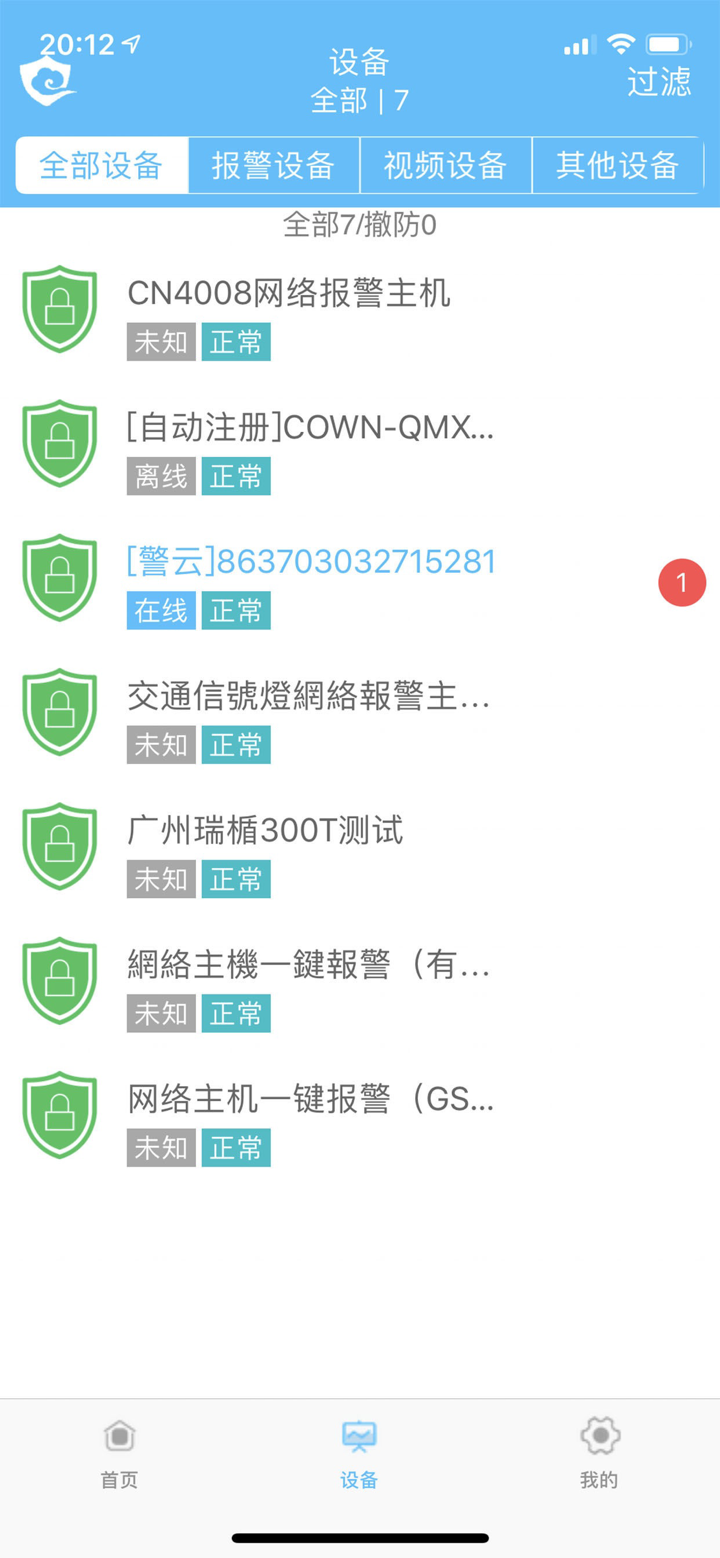The width and height of the screenshot is (720, 1558).
Task: Switch to the 报警设备 tab
Action: (x=273, y=165)
